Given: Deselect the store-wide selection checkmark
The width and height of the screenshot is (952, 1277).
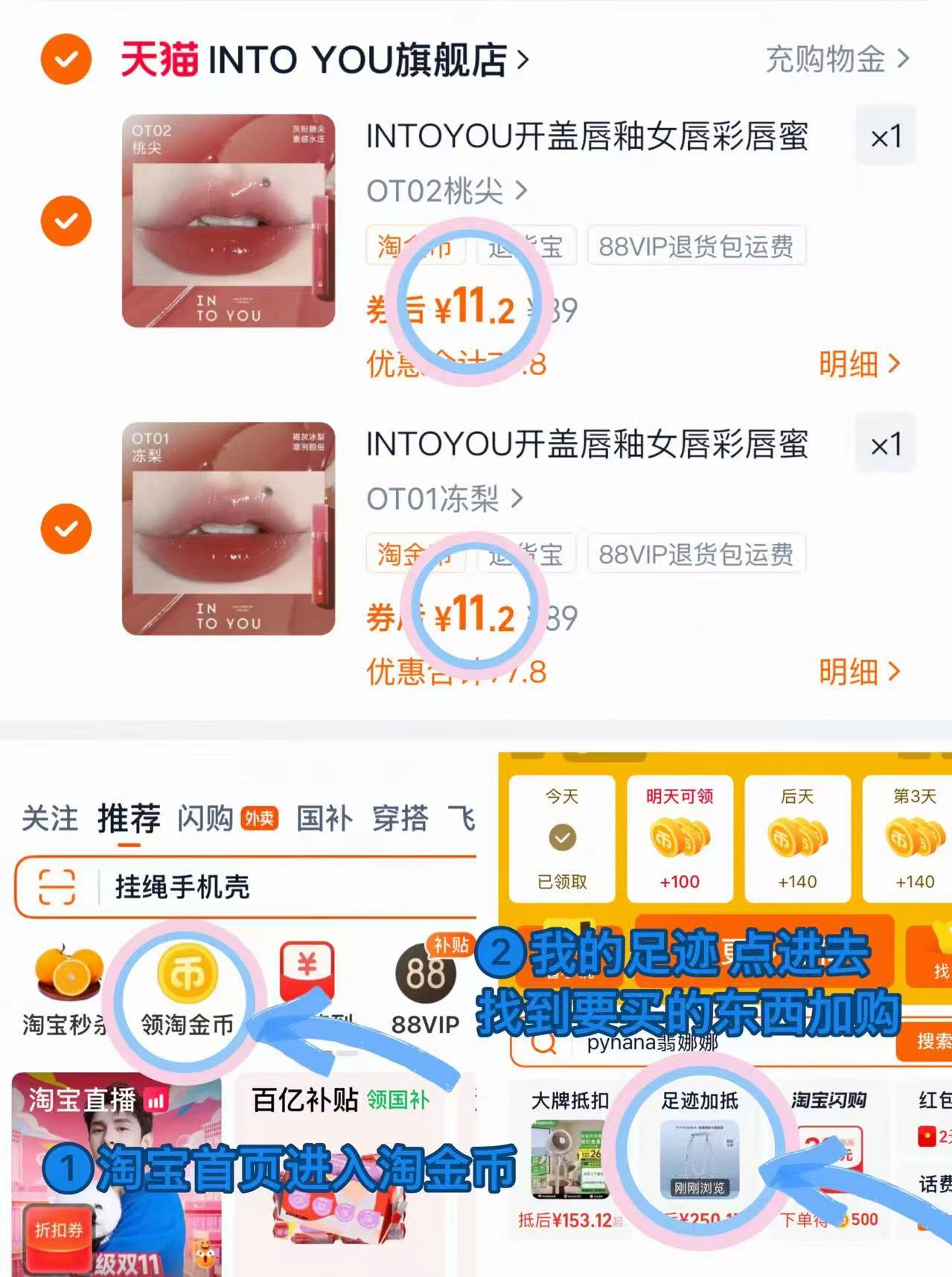Looking at the screenshot, I should [66, 60].
